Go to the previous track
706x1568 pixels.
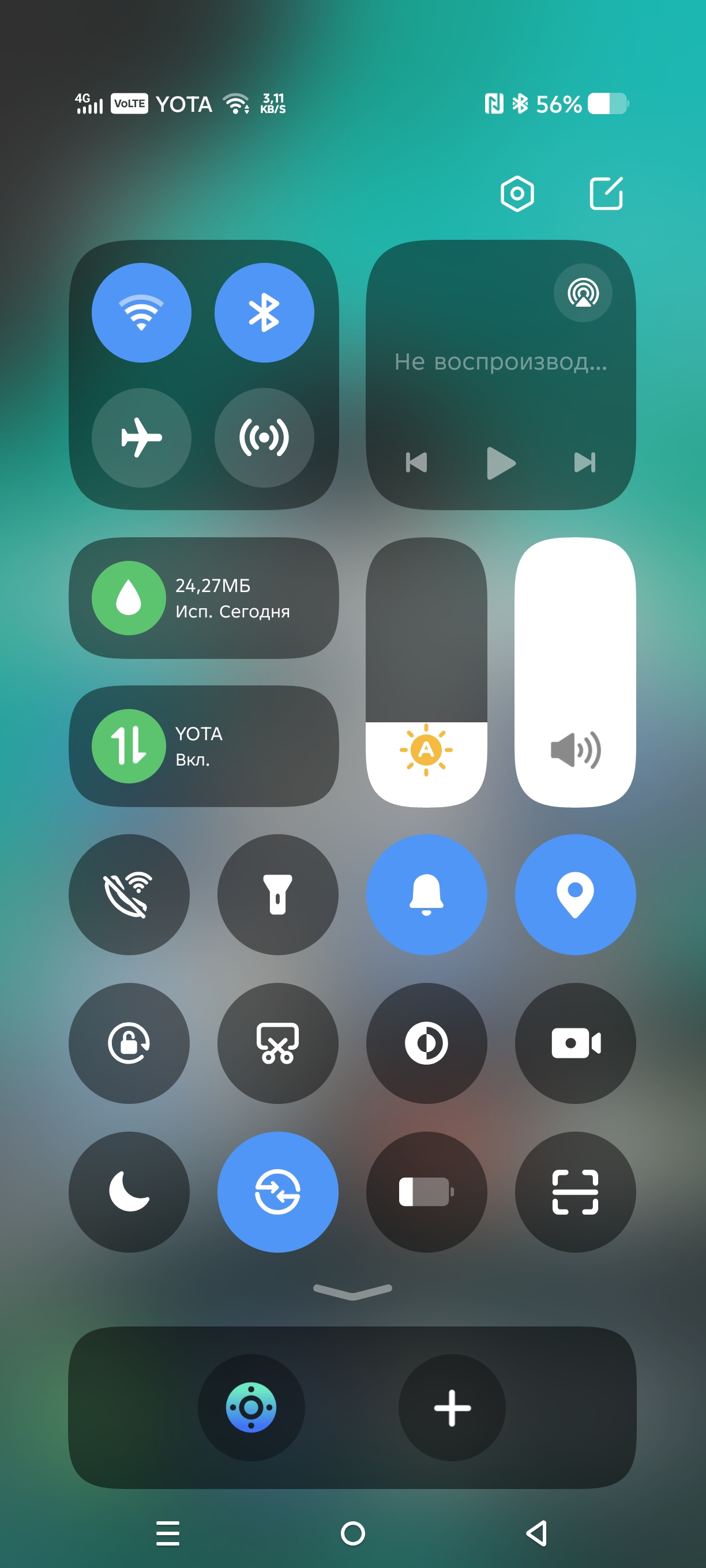416,462
